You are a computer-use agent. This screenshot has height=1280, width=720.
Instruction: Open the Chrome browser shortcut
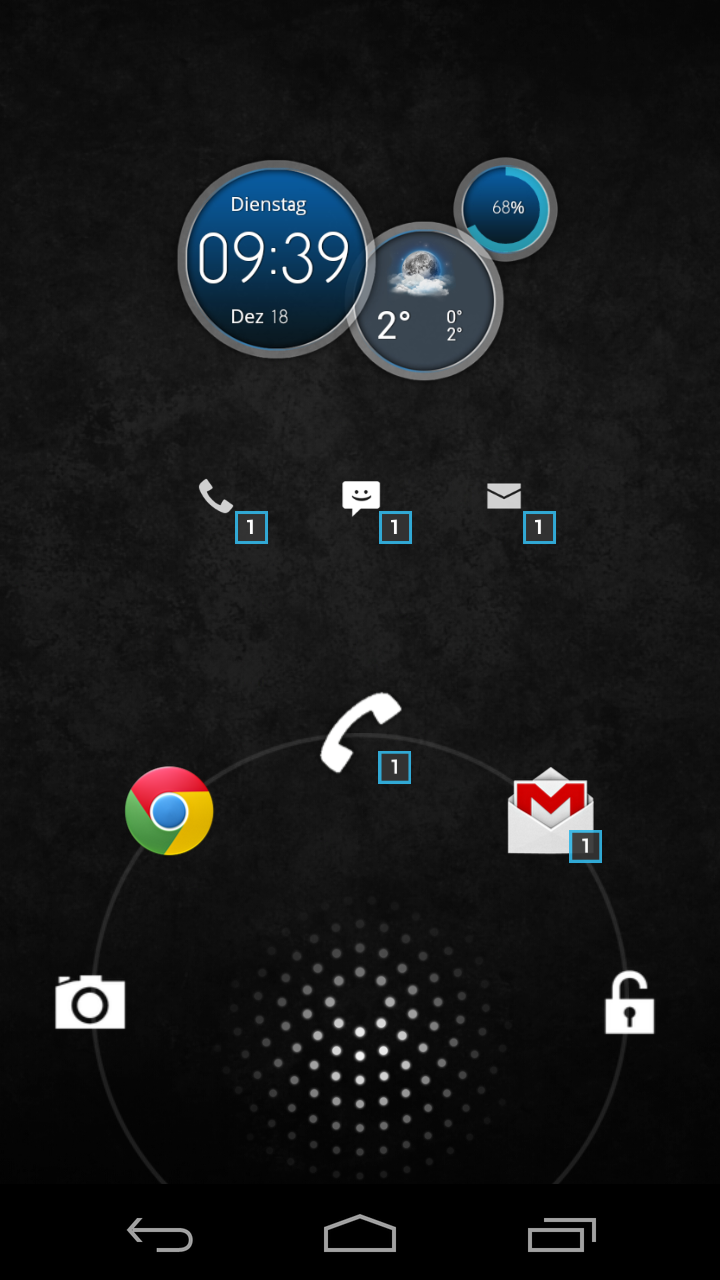tap(169, 810)
